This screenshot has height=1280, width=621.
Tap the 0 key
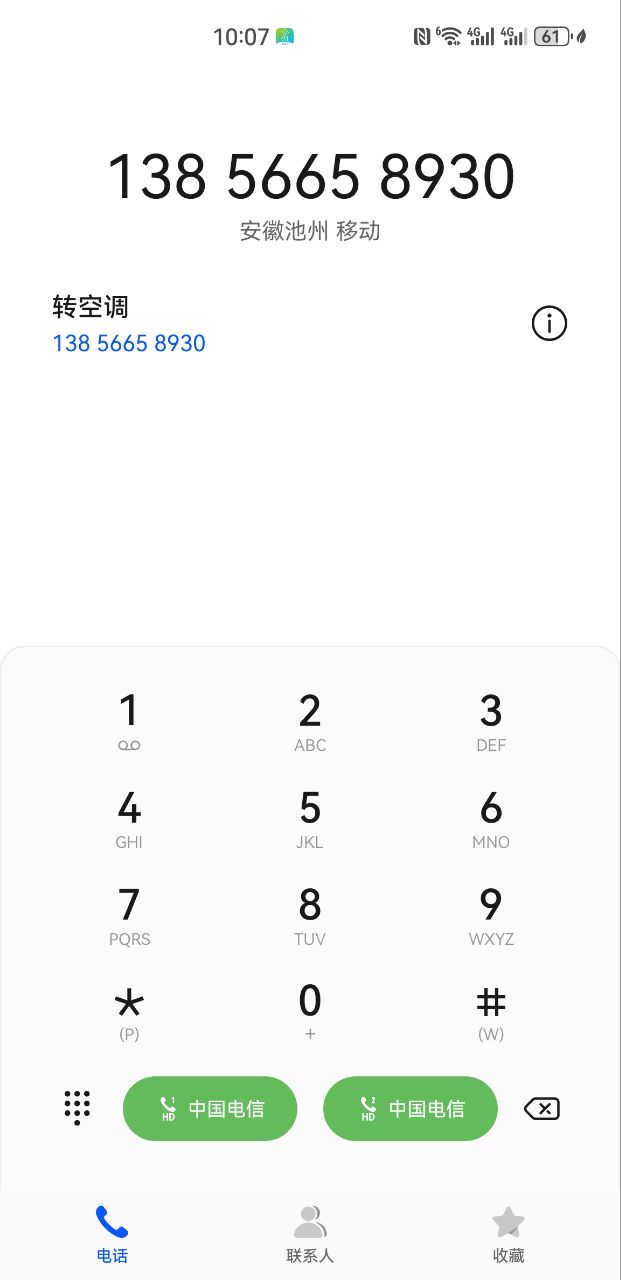point(310,1012)
